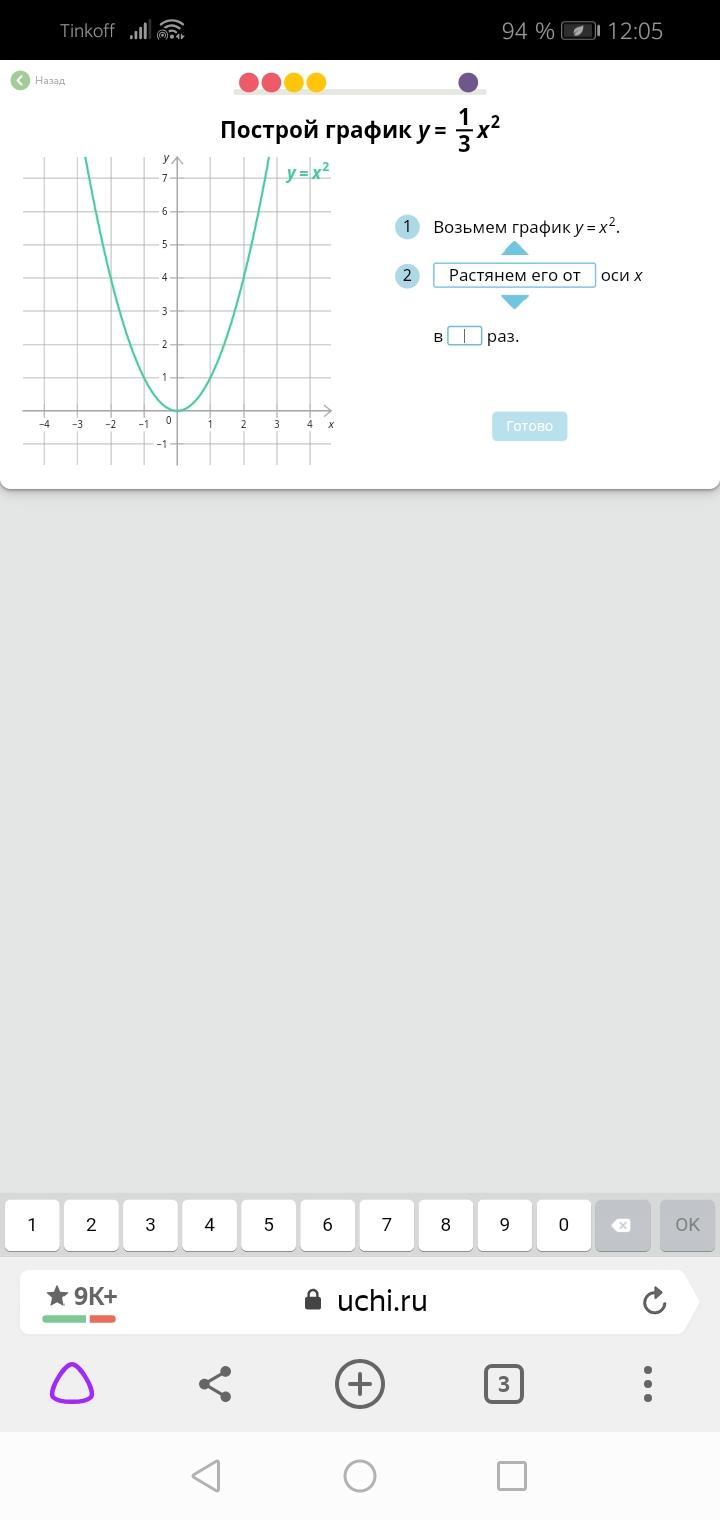This screenshot has width=720, height=1520.
Task: Submit answer with Готово button
Action: click(529, 426)
